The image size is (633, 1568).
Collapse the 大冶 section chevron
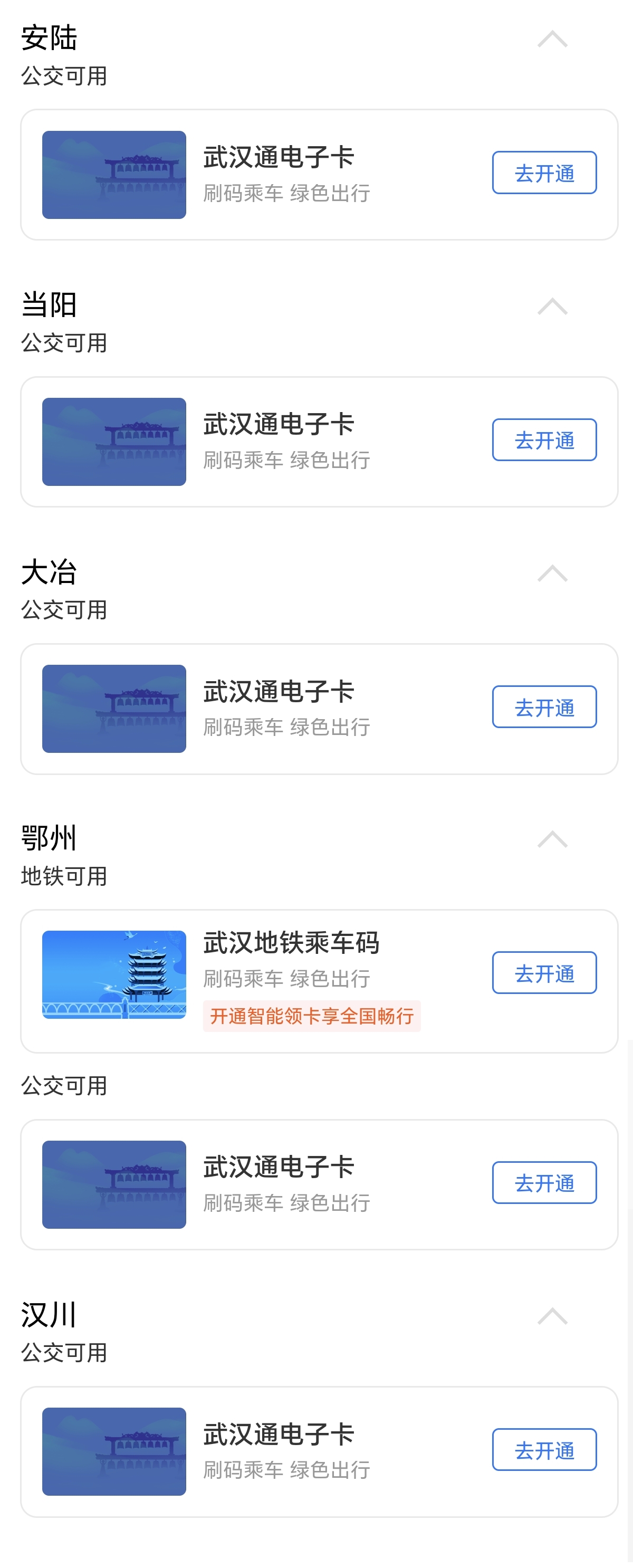click(552, 573)
